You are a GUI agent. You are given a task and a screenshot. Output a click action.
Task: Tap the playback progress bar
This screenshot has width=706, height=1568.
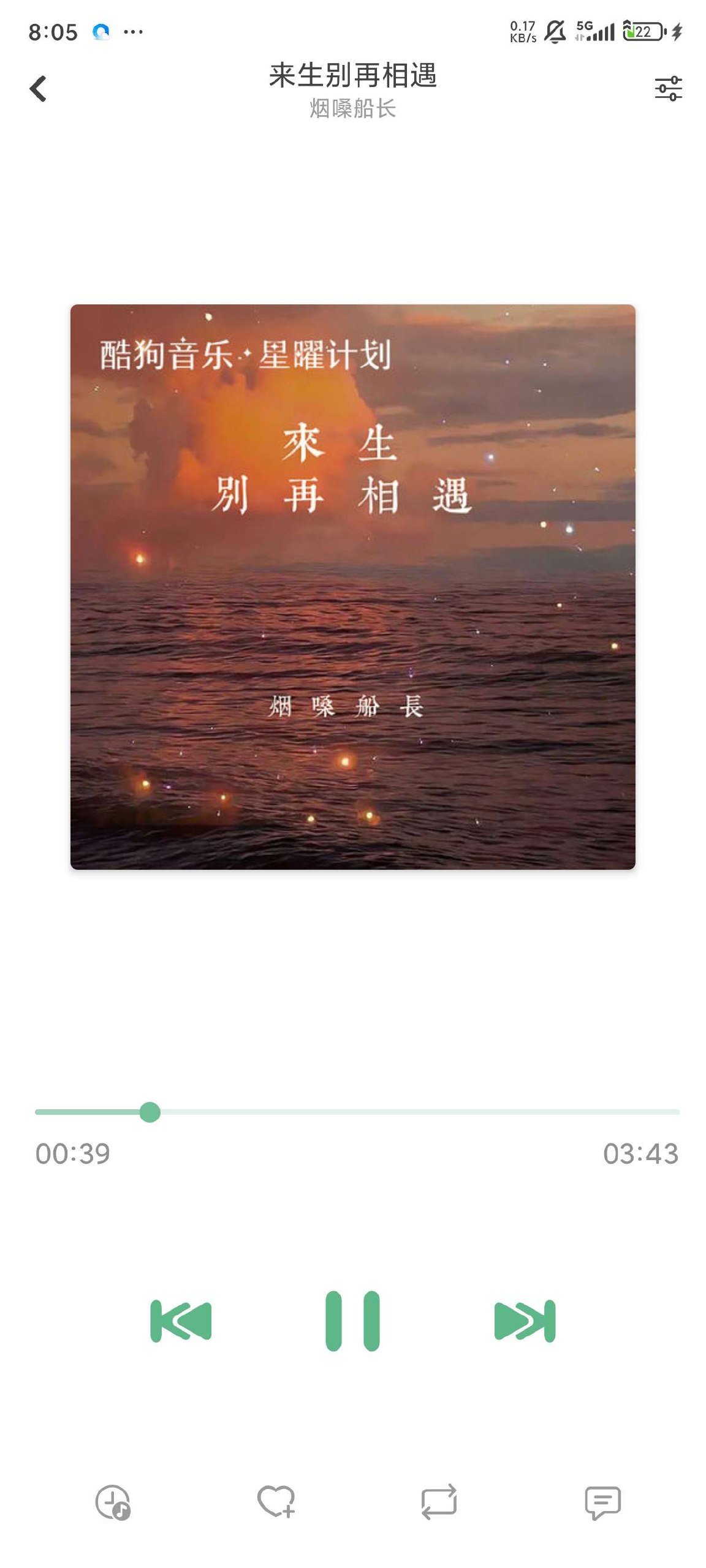click(x=417, y=1111)
